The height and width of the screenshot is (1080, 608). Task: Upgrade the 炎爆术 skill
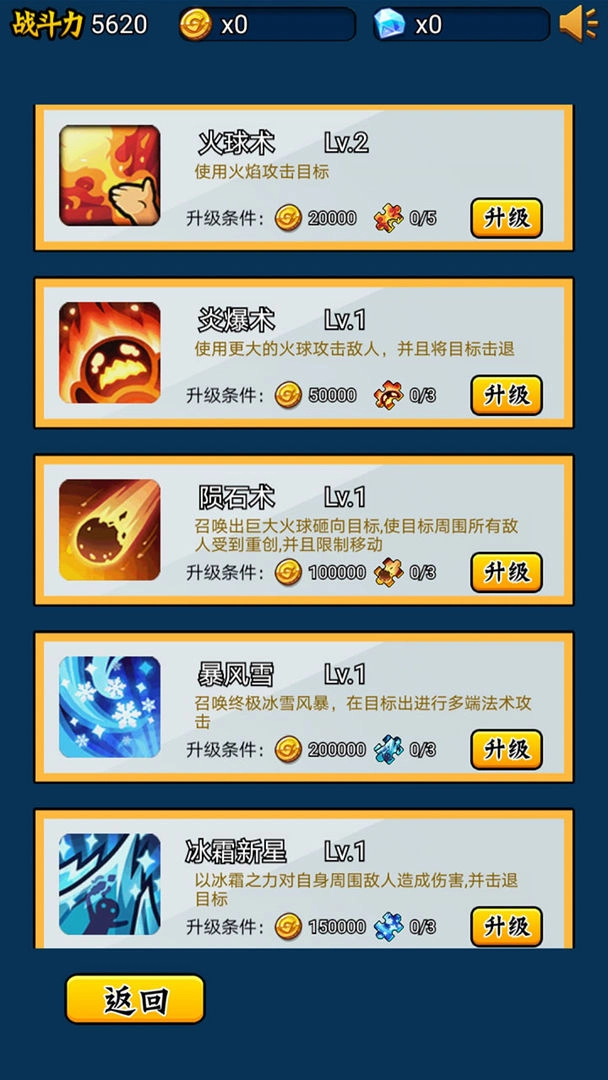[506, 395]
